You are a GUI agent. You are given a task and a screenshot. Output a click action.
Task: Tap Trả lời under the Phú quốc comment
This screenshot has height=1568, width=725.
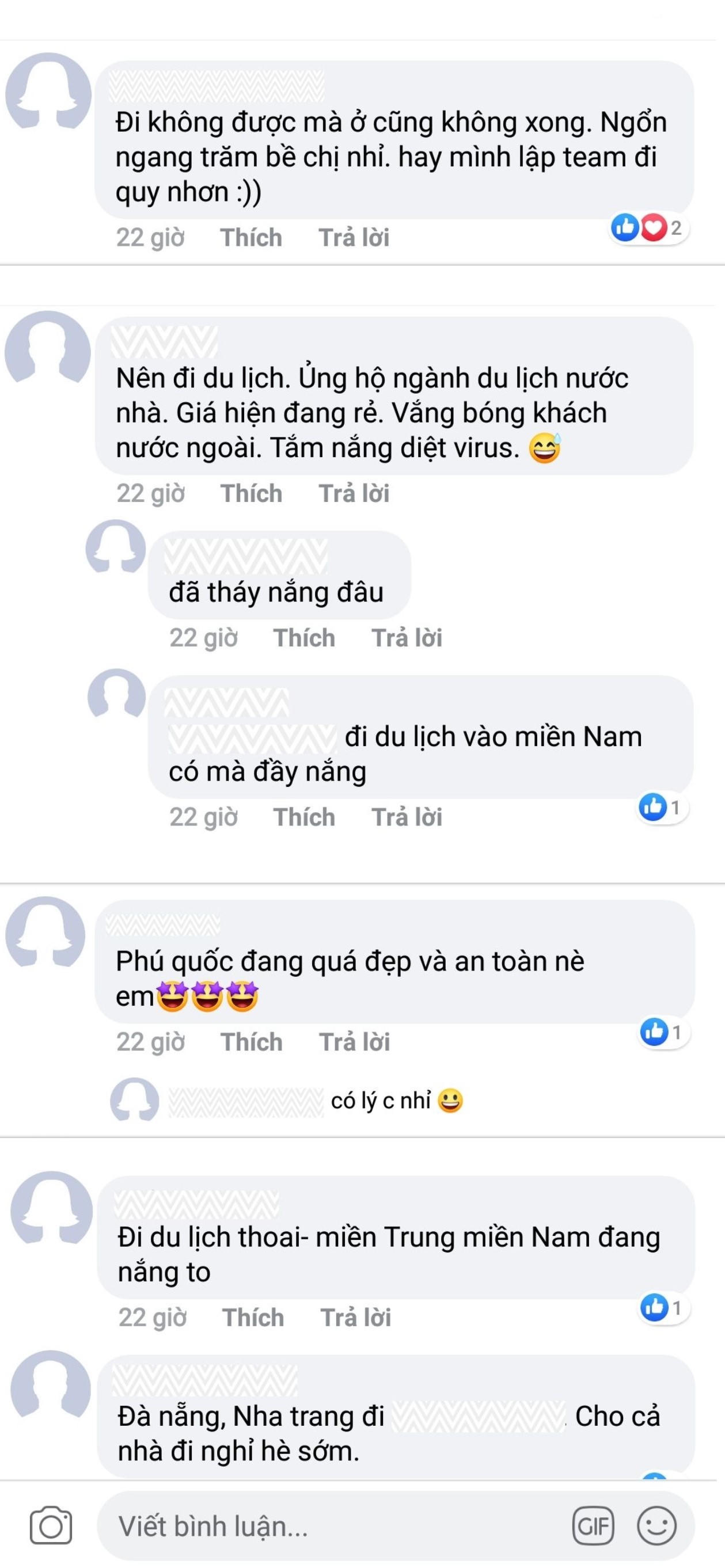(x=354, y=1042)
